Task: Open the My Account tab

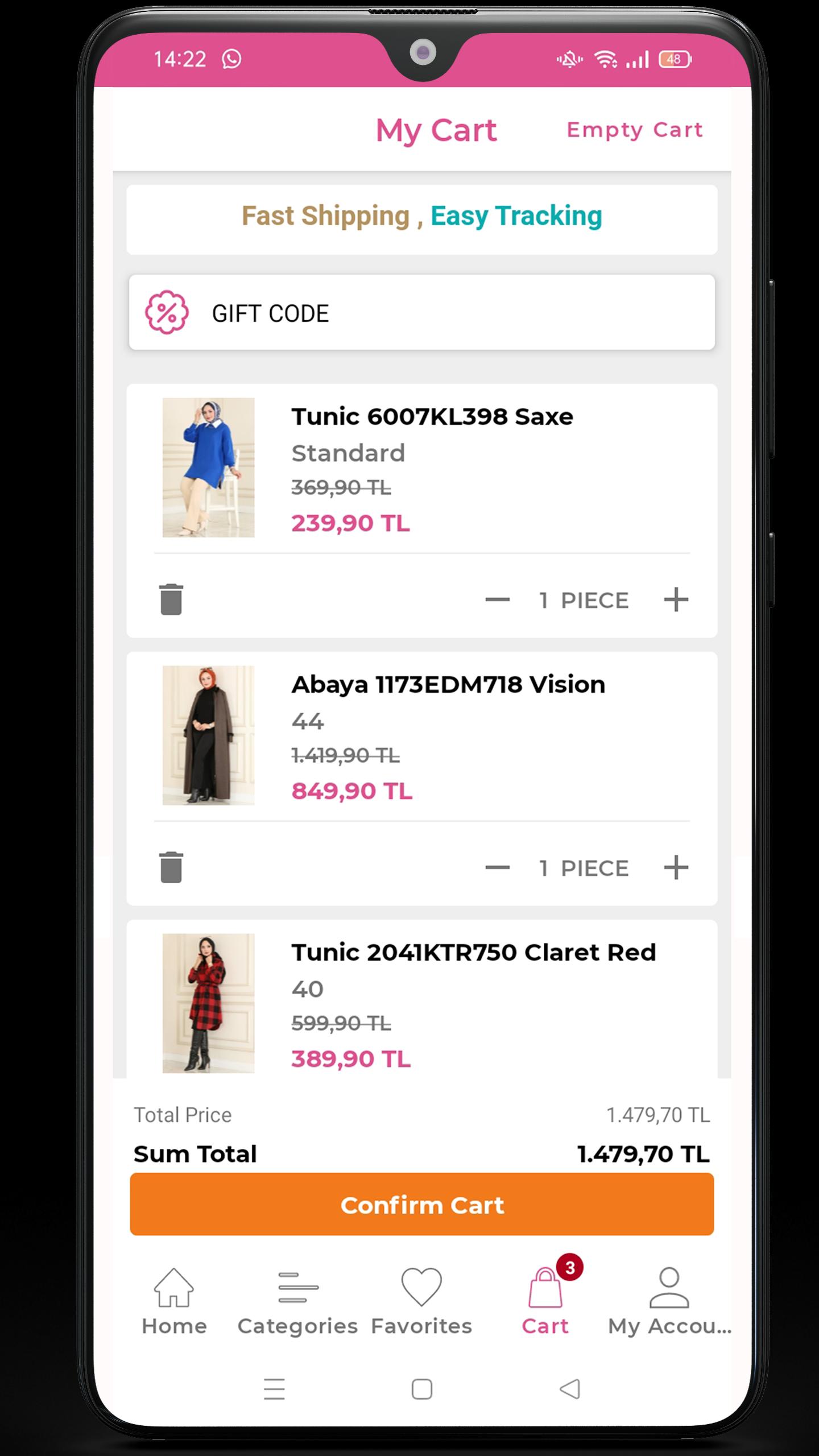Action: [669, 1302]
